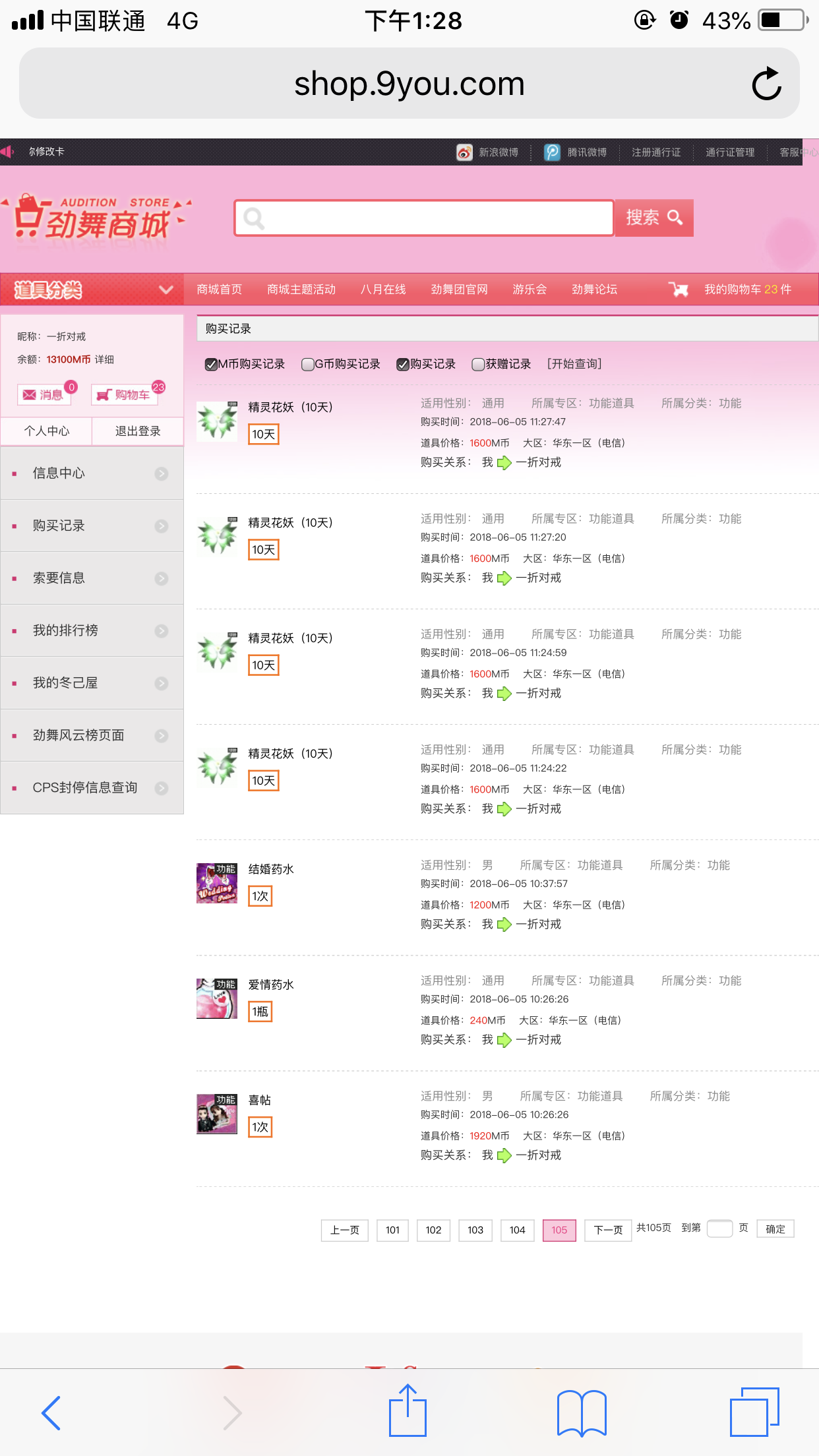
Task: Tap the store search input box
Action: pyautogui.click(x=424, y=218)
